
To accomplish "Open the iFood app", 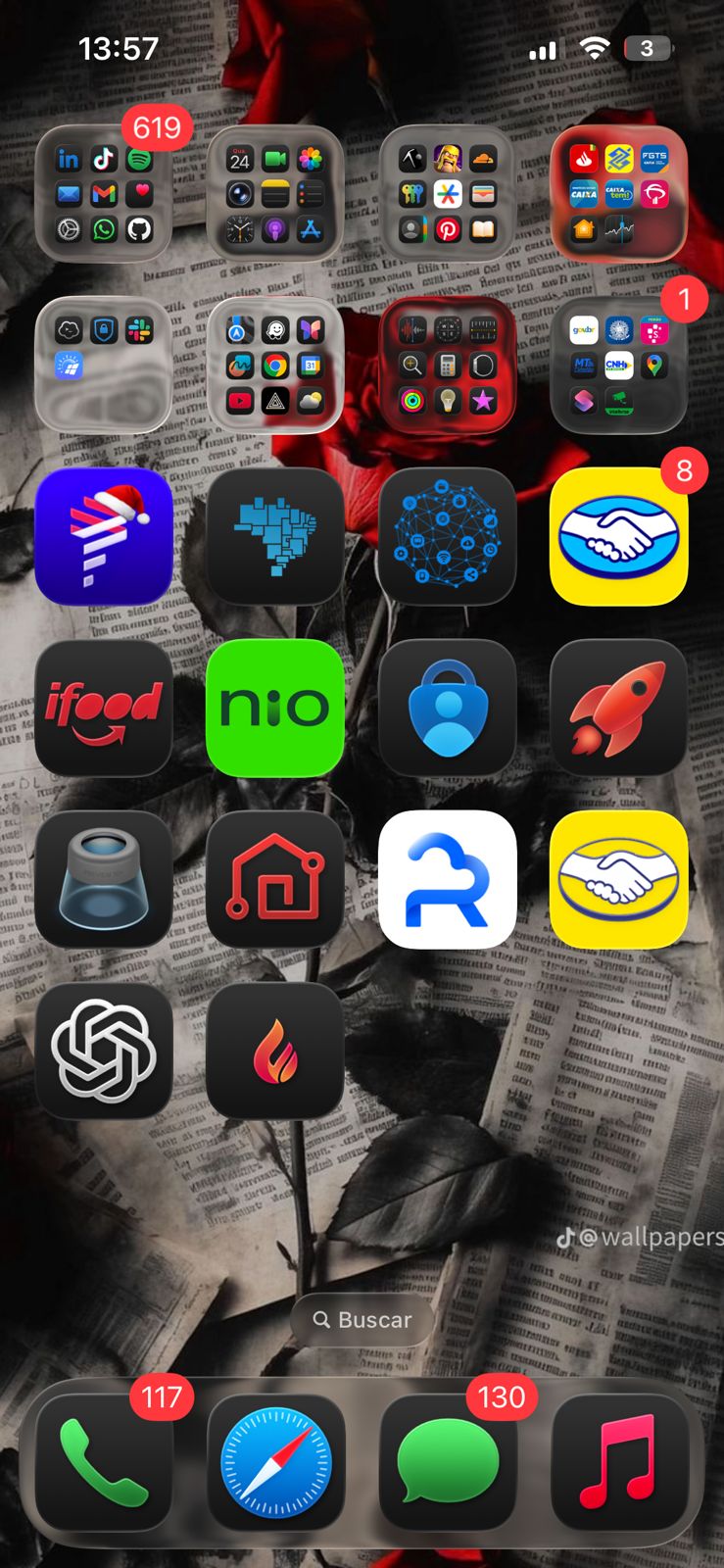I will tap(104, 708).
